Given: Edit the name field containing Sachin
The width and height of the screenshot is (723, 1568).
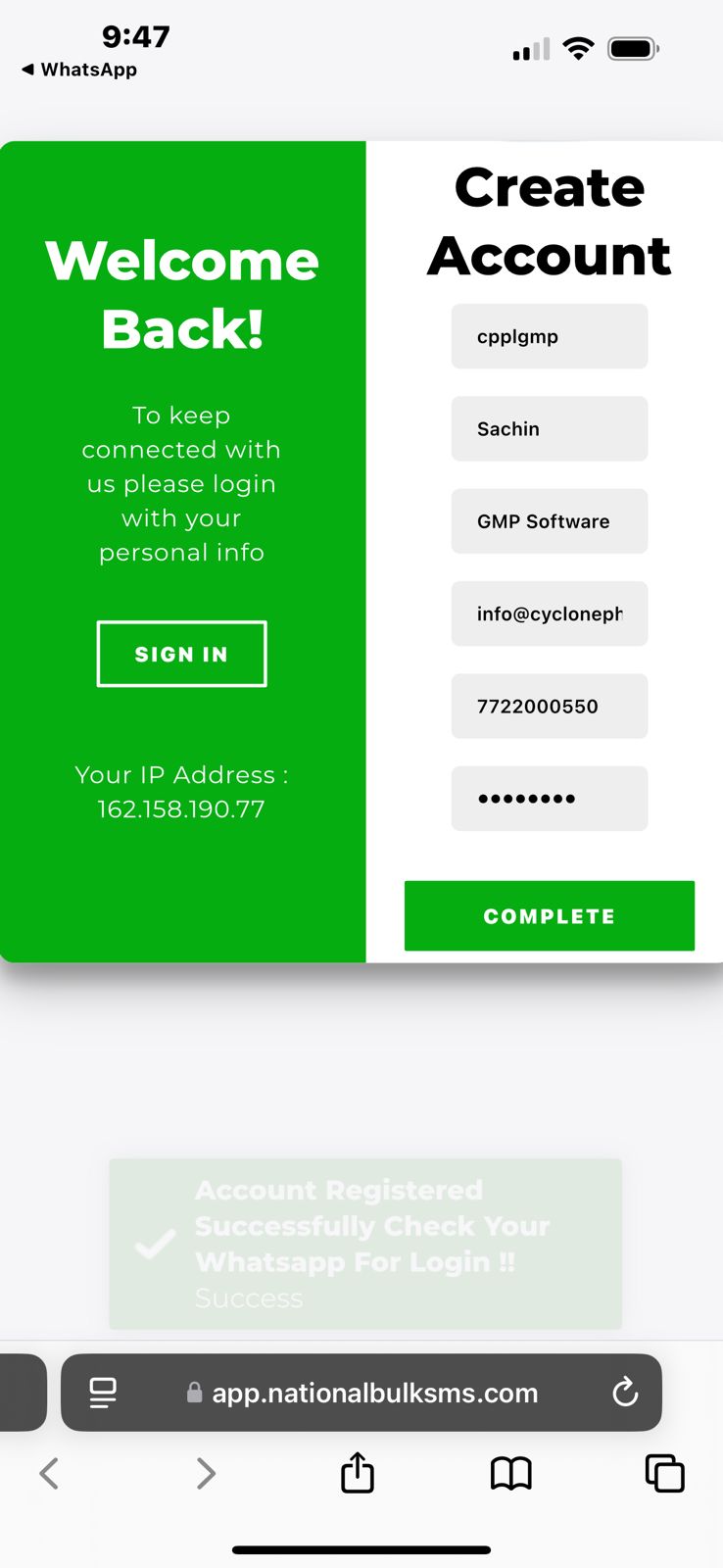Looking at the screenshot, I should tap(549, 428).
